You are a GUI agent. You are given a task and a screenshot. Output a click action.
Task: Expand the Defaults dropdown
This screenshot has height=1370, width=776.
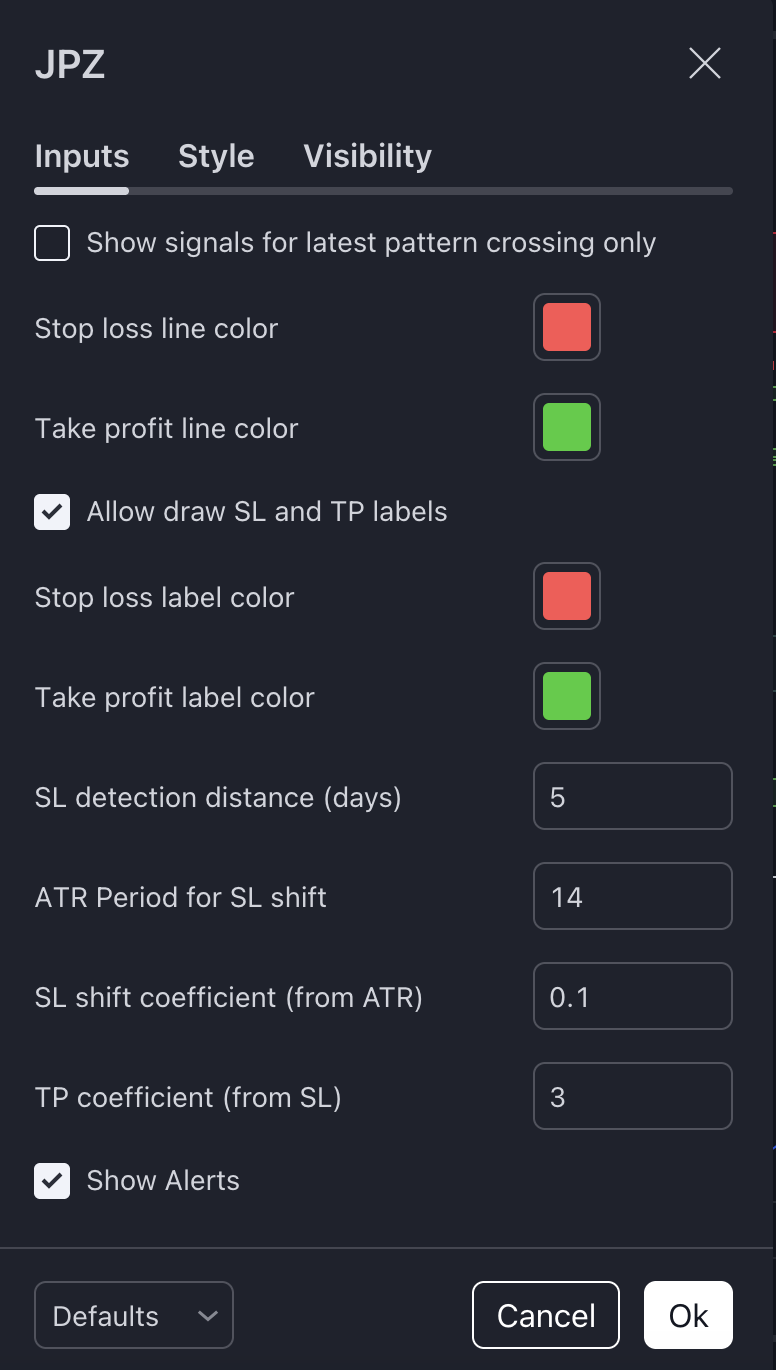click(x=134, y=1315)
